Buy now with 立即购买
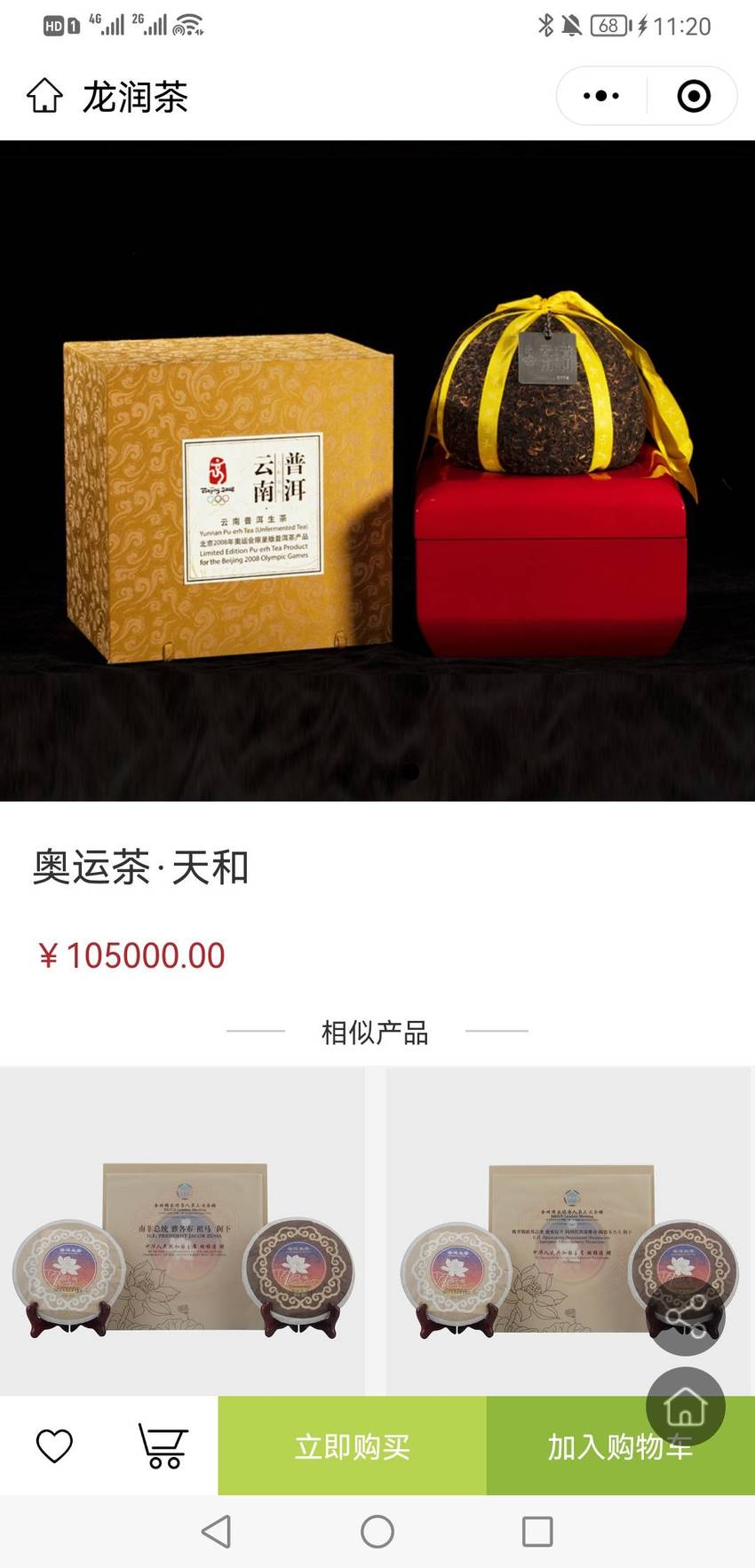The image size is (755, 1568). point(353,1446)
